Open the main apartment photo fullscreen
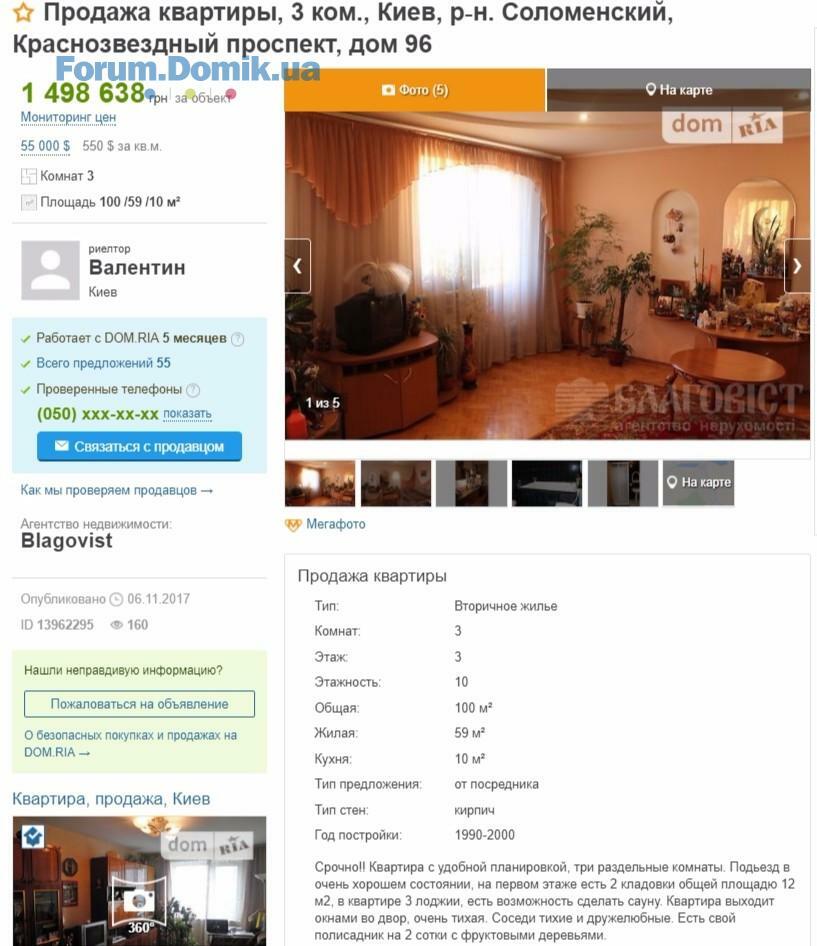The width and height of the screenshot is (817, 946). 547,275
